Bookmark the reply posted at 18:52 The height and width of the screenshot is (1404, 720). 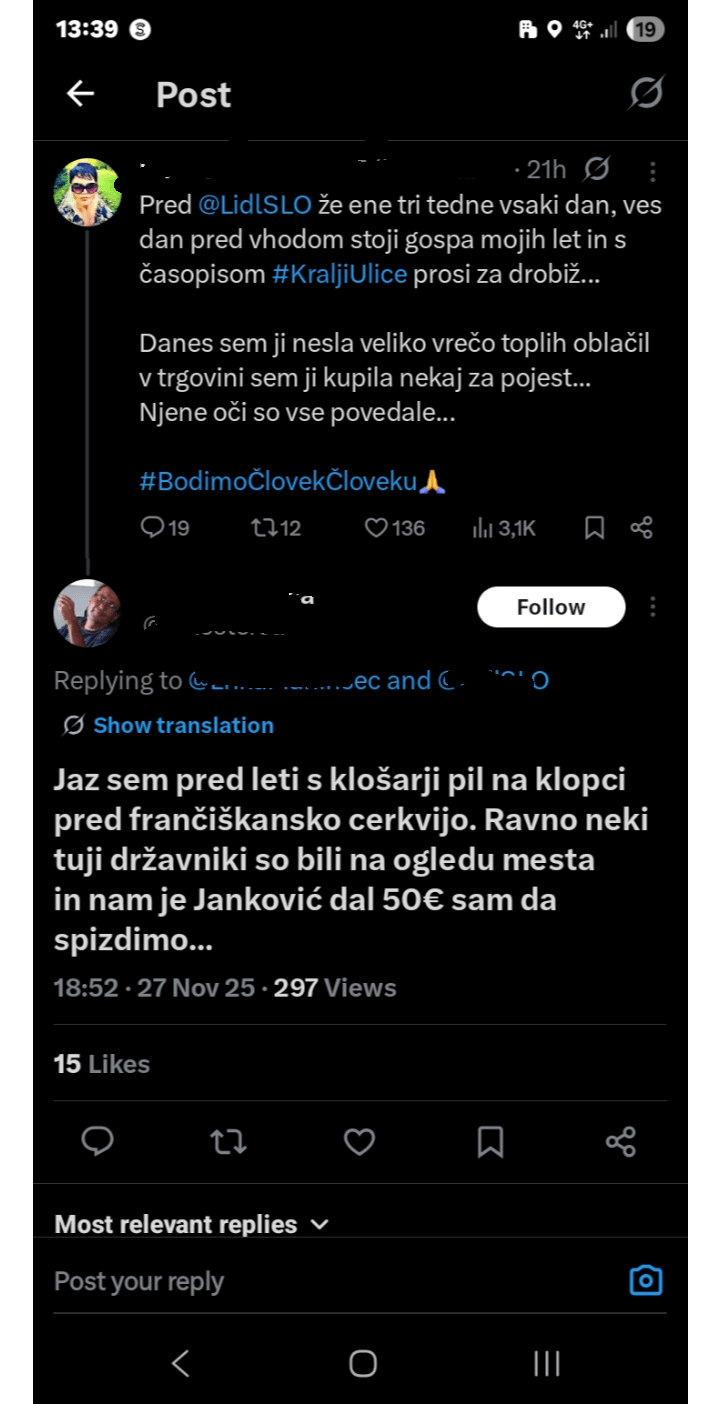pos(490,1141)
